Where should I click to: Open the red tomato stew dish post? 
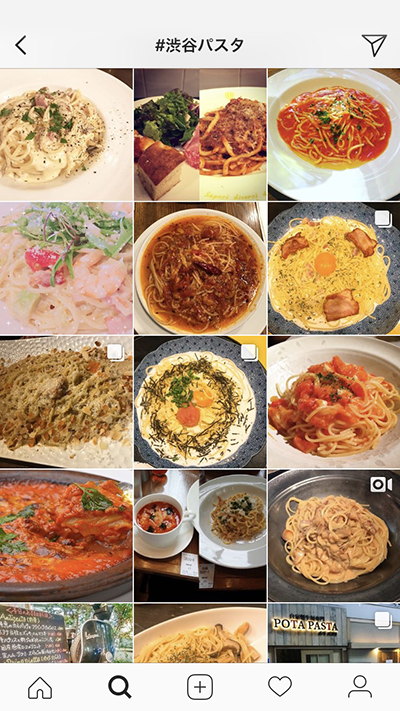coord(66,536)
